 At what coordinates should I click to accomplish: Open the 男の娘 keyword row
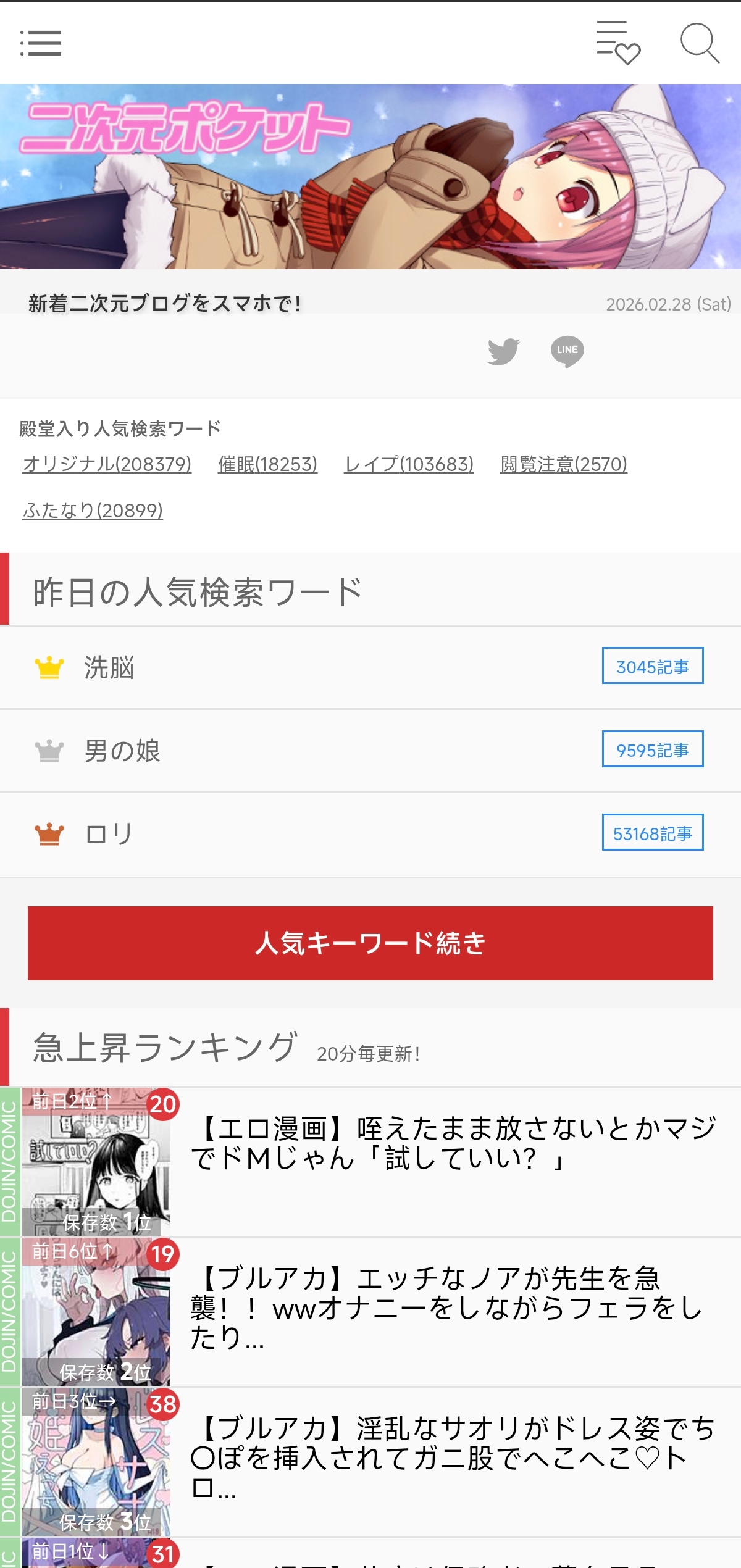point(122,751)
